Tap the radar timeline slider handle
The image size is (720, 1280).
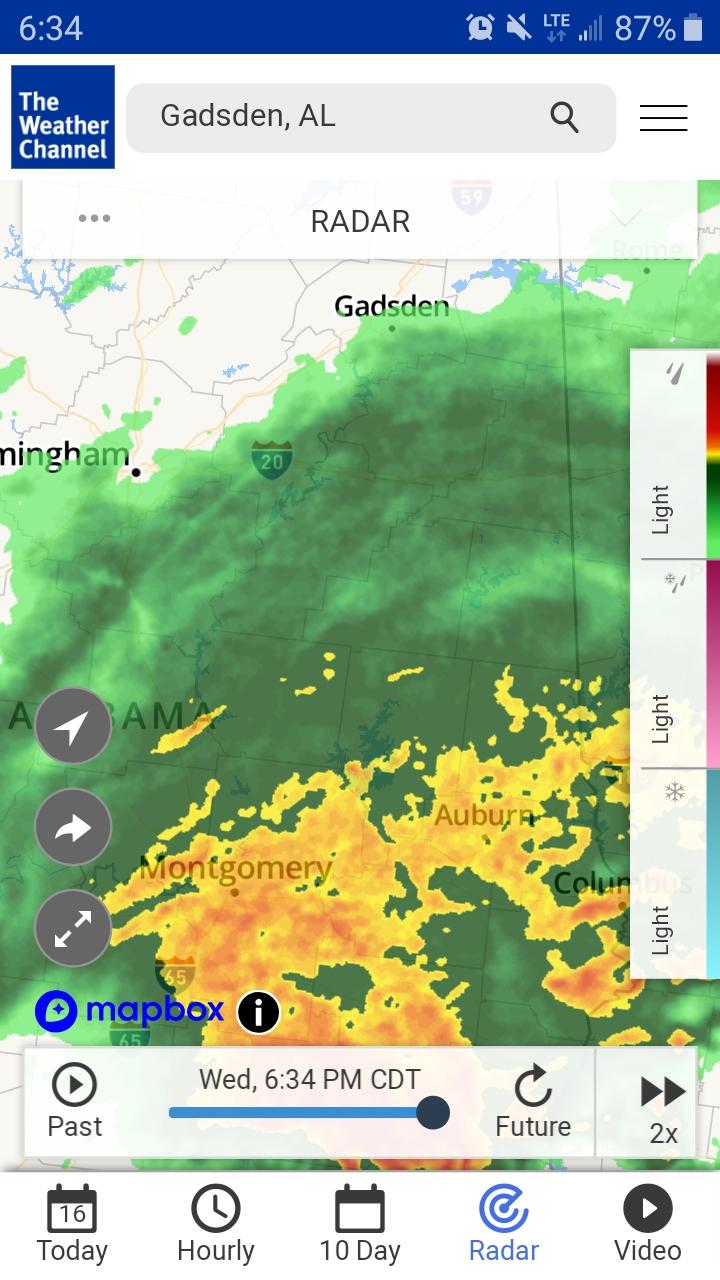[x=433, y=1112]
